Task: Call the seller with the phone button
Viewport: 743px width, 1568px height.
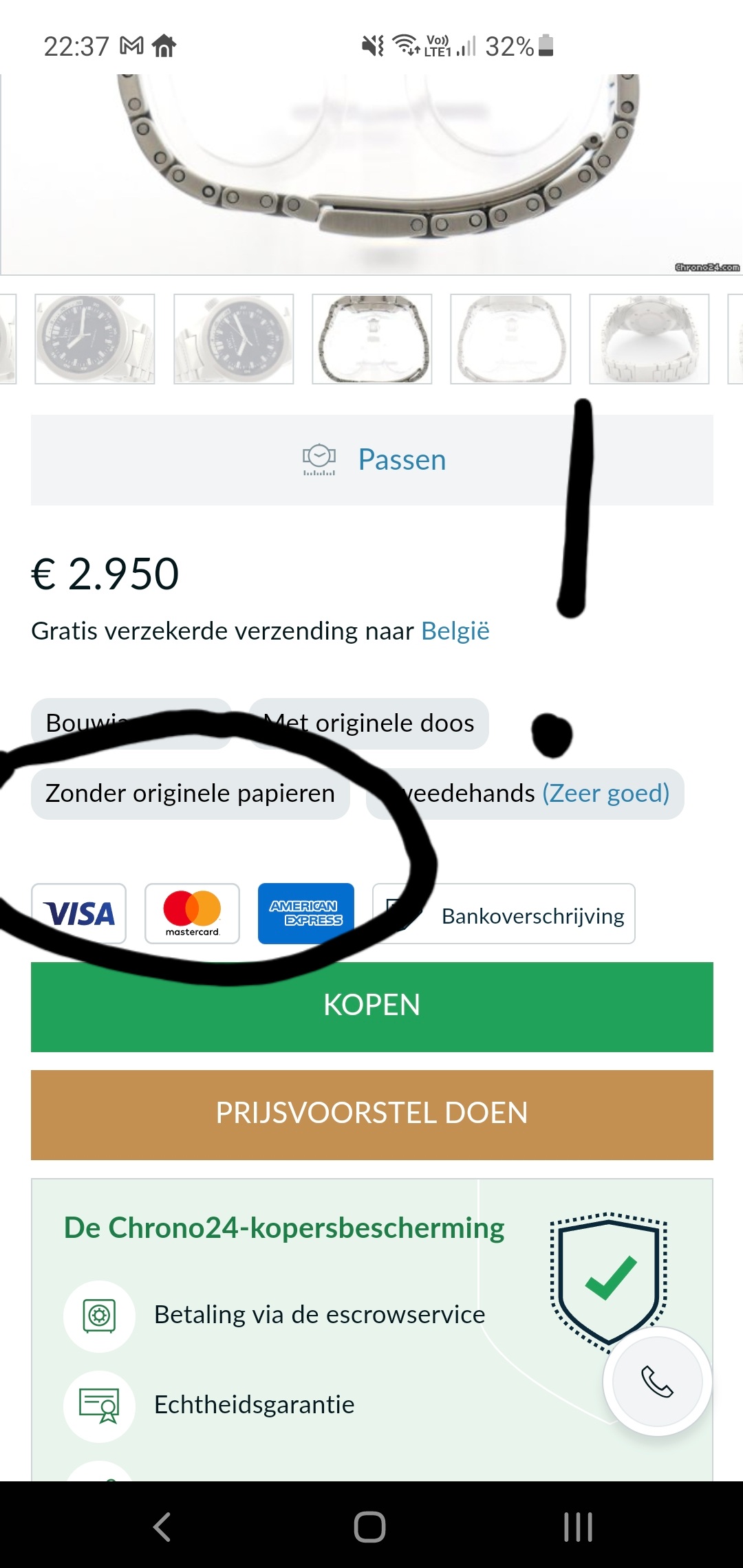Action: 657,1382
